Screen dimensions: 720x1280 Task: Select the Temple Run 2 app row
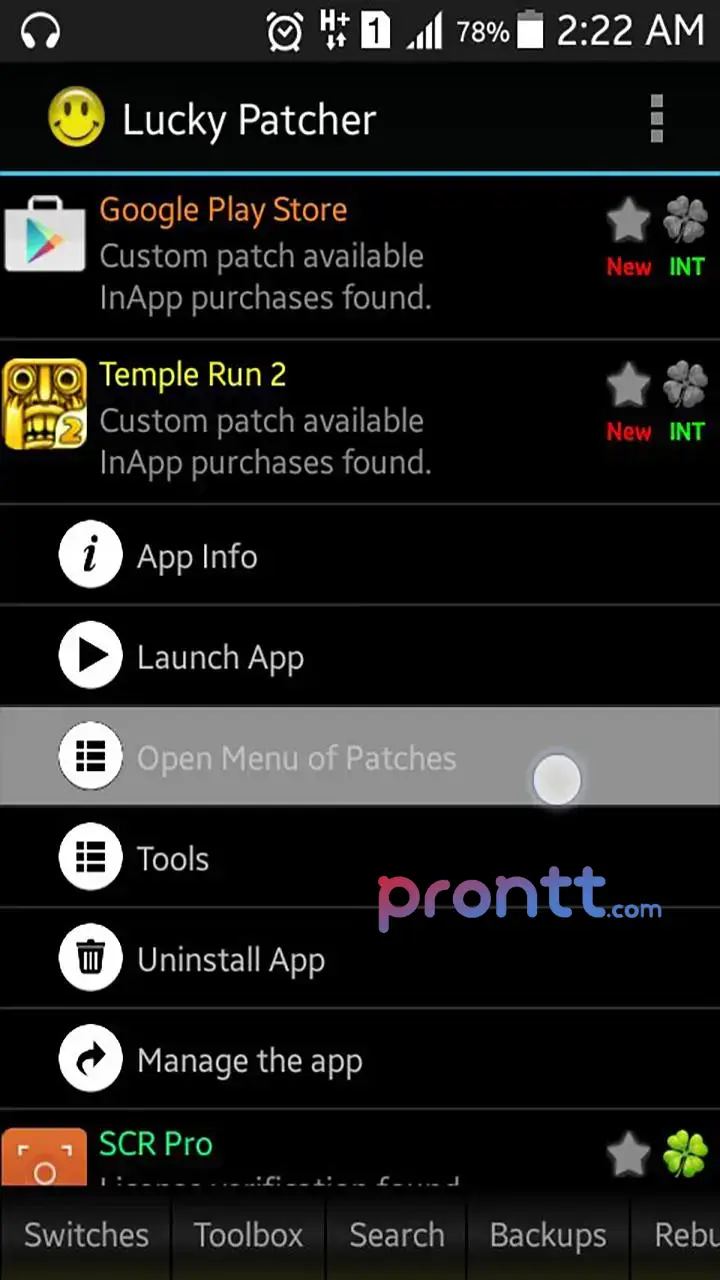tap(300, 419)
